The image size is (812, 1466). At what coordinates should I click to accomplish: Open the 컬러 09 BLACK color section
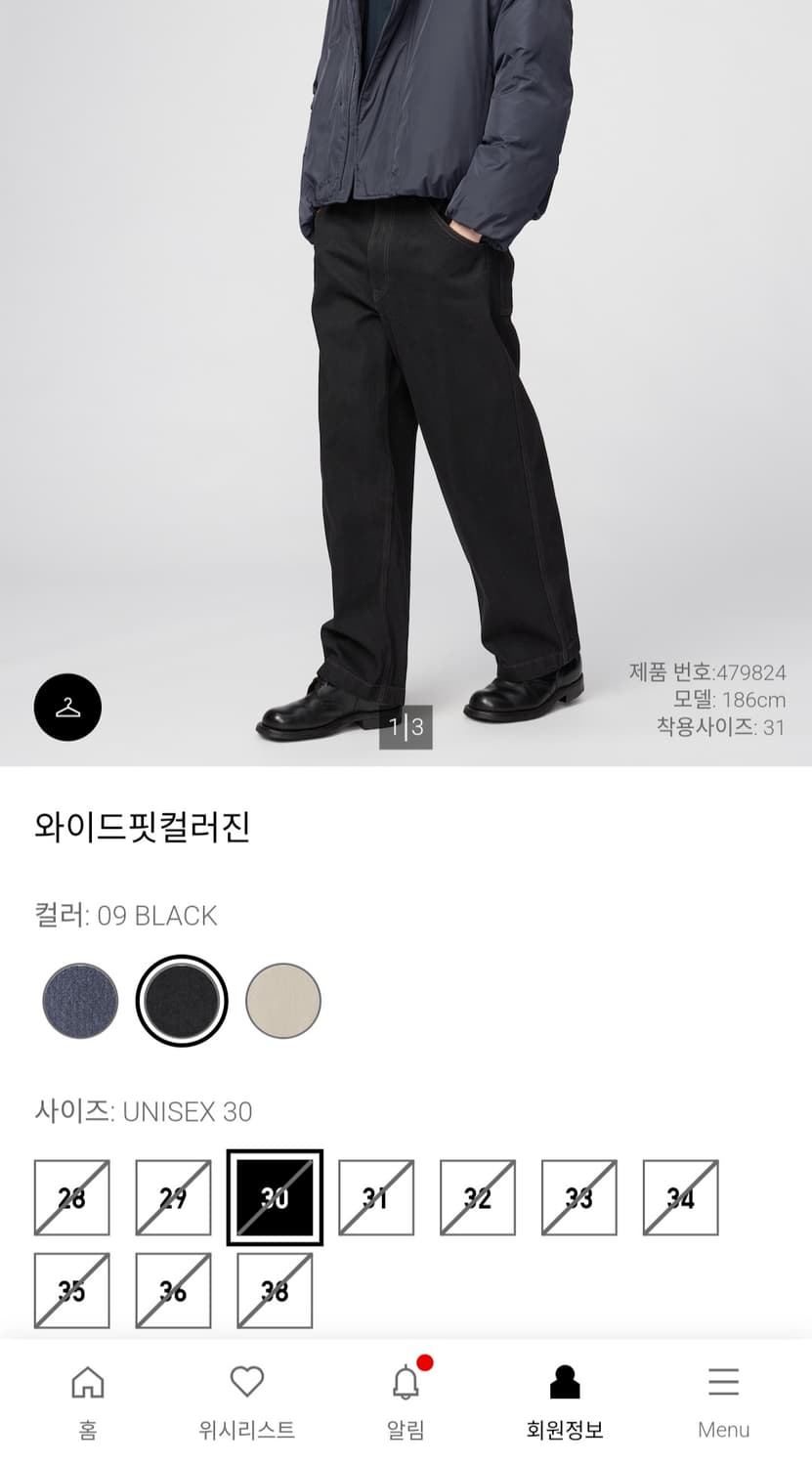click(x=126, y=916)
